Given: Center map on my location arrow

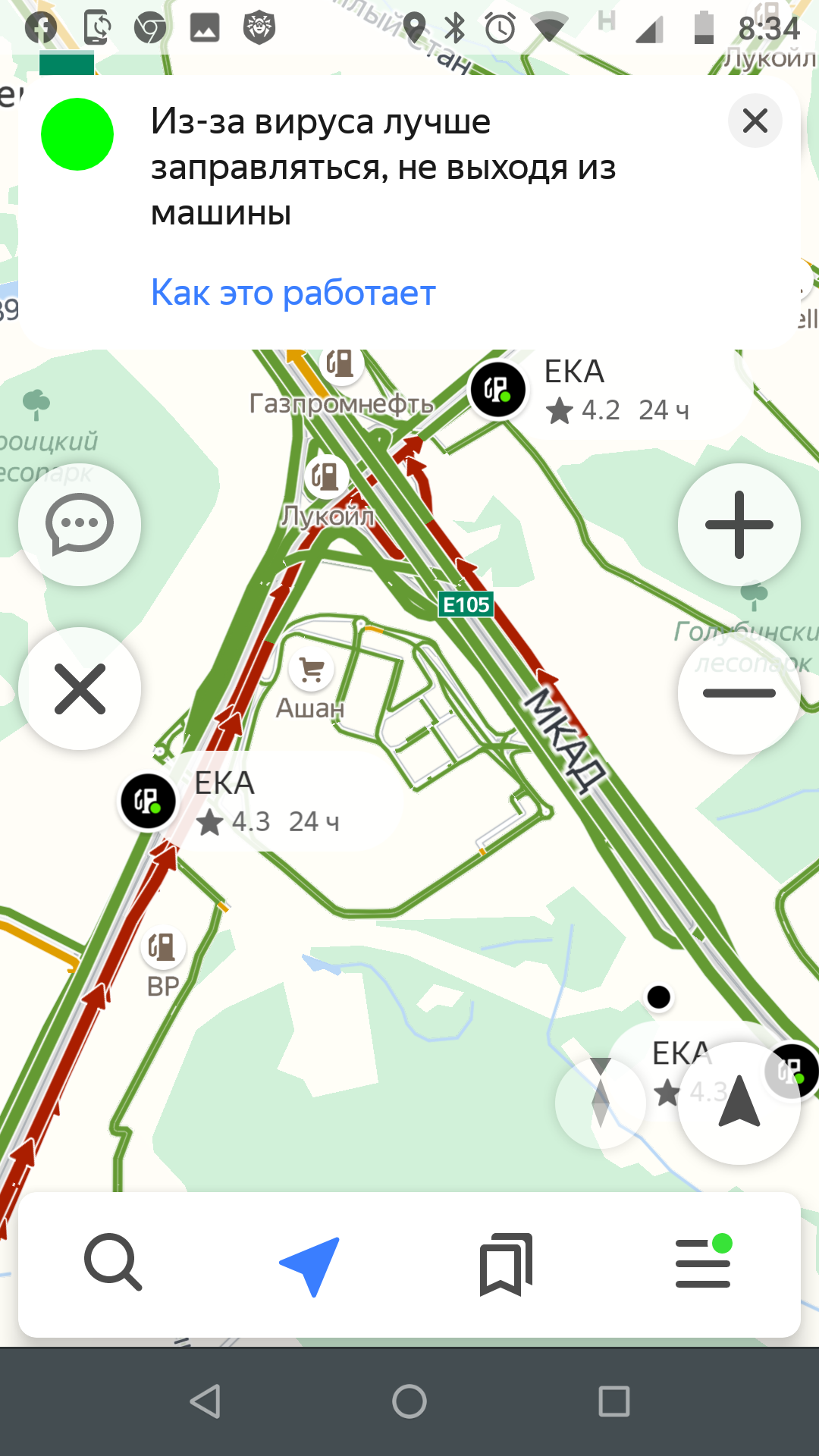Looking at the screenshot, I should click(x=739, y=1103).
